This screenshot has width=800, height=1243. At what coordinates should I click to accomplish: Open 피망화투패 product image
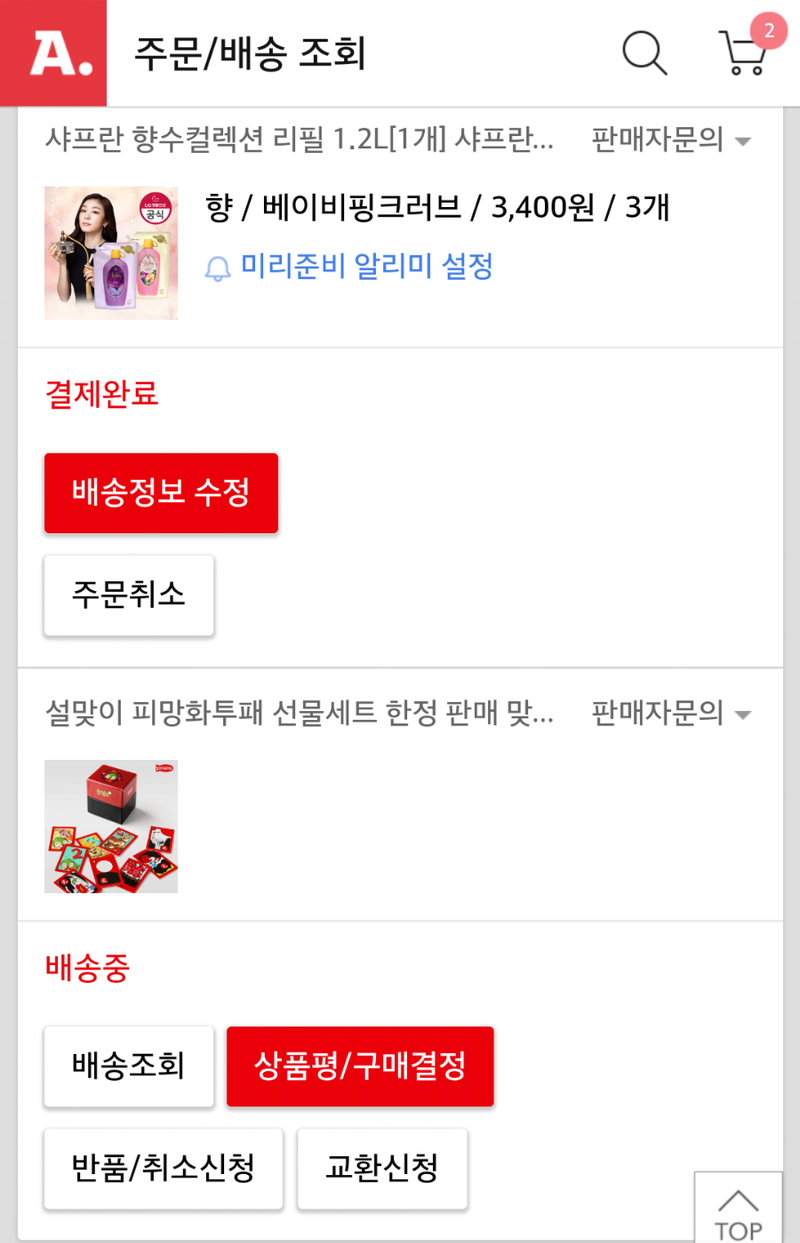click(x=111, y=826)
